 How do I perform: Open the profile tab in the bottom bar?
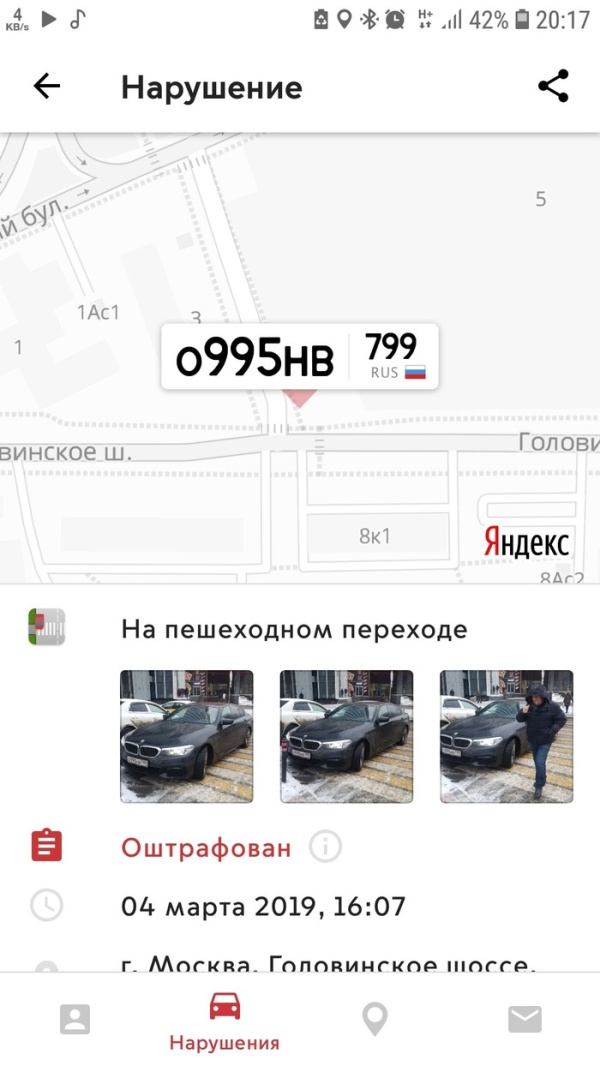pos(75,1019)
